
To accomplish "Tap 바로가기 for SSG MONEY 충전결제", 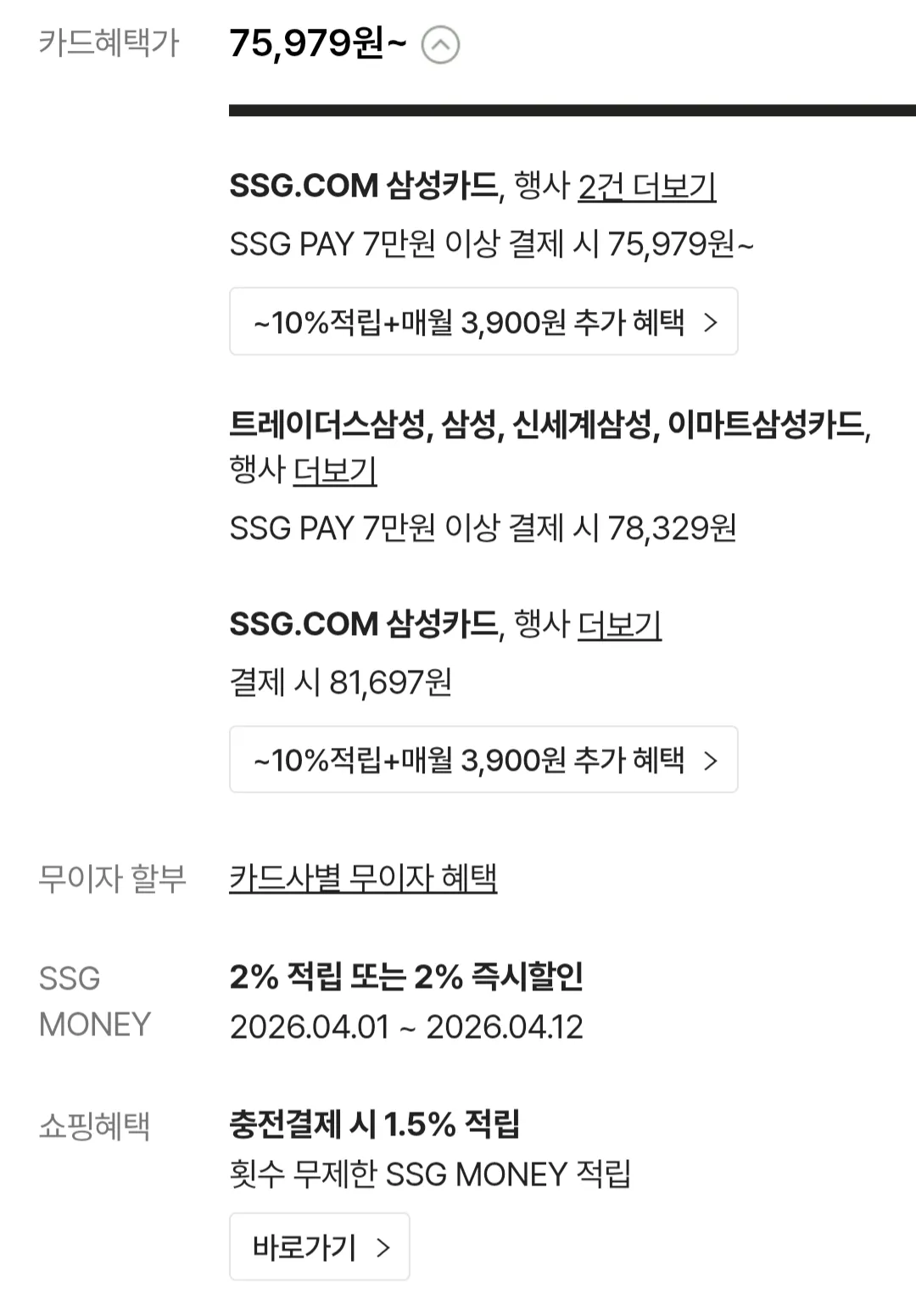I will click(320, 1246).
